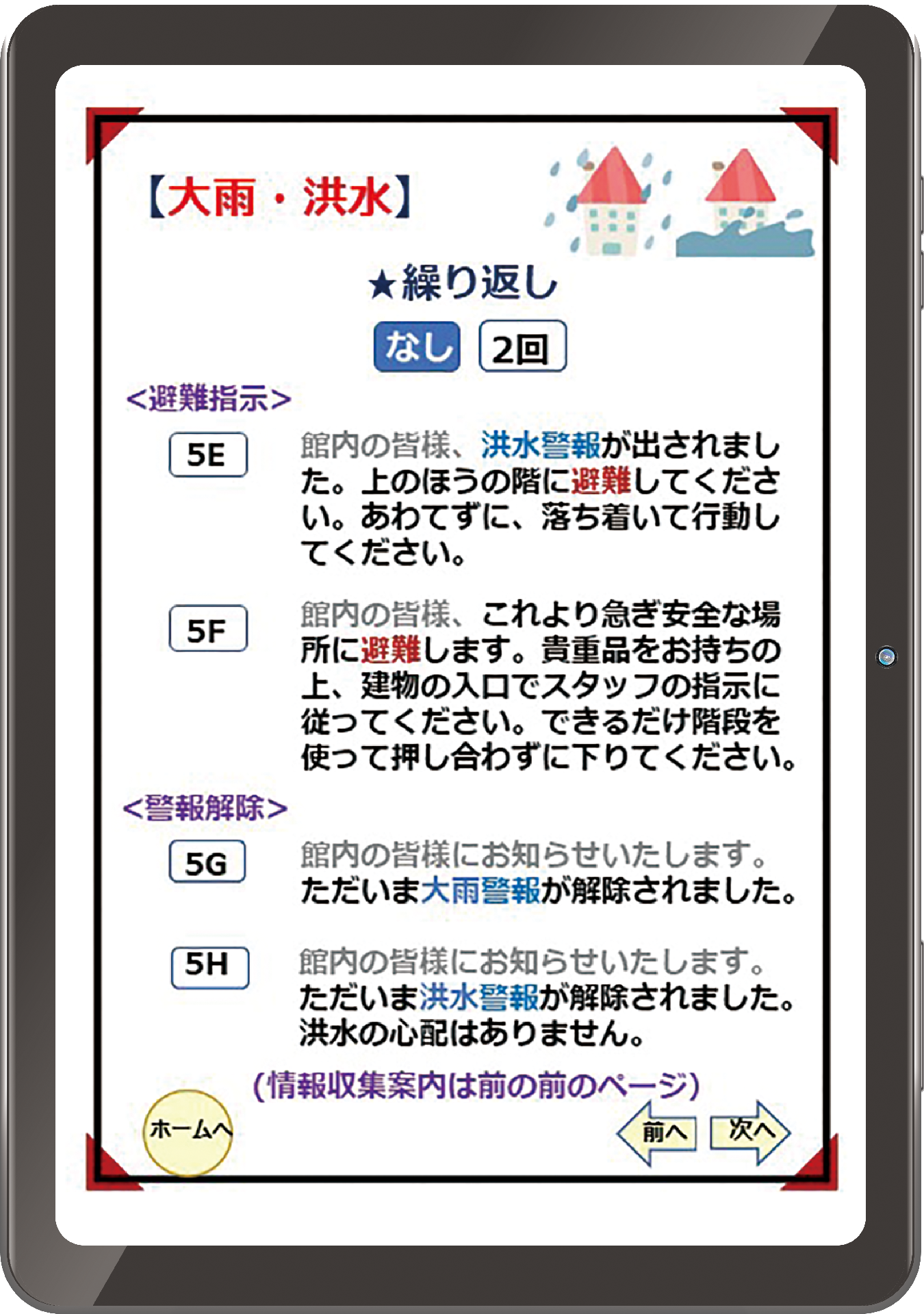Viewport: 924px width, 1314px height.
Task: Play the 5G heavy rain cleared announcement
Action: click(207, 862)
